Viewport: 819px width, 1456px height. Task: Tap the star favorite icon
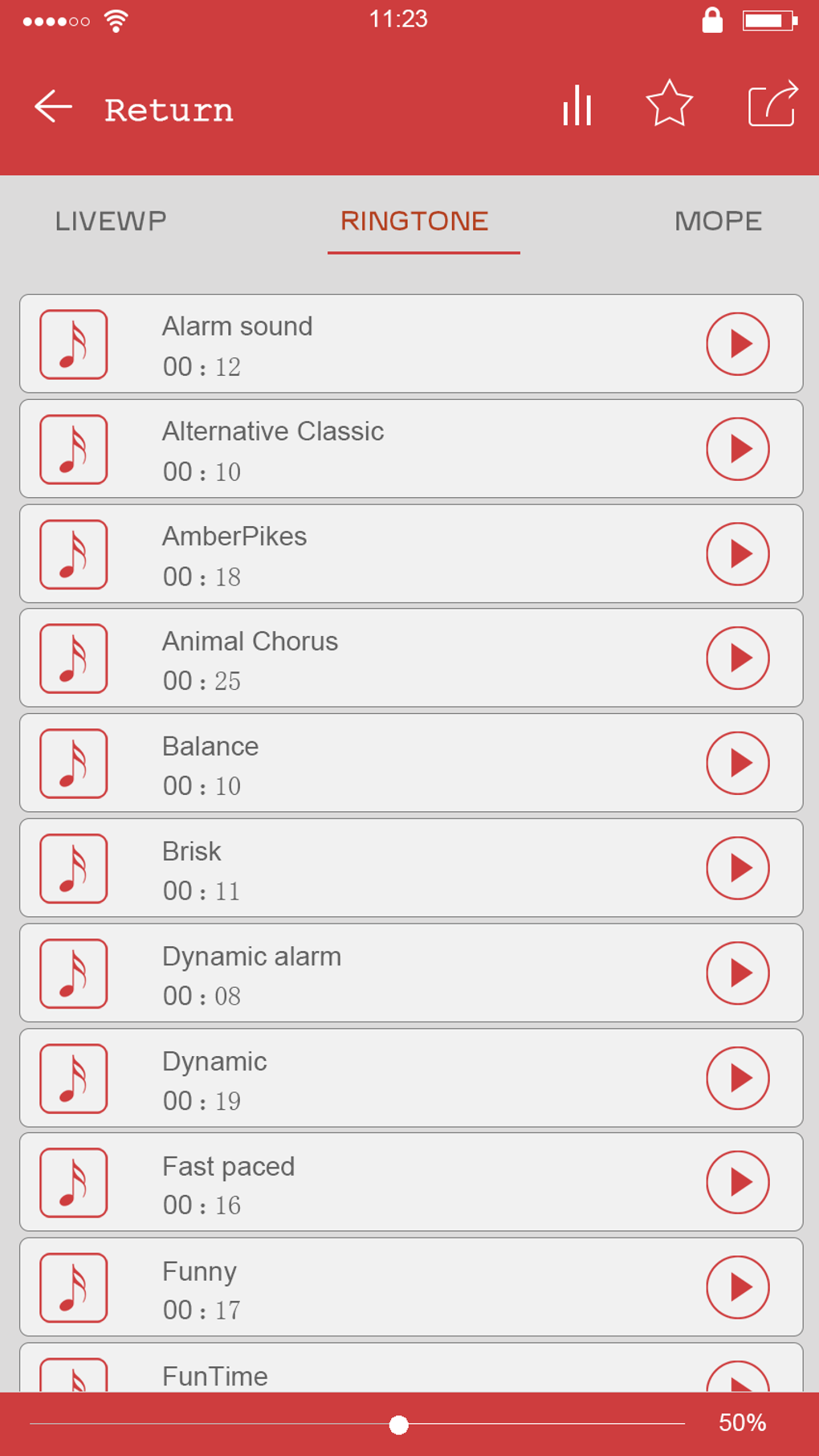pyautogui.click(x=669, y=104)
